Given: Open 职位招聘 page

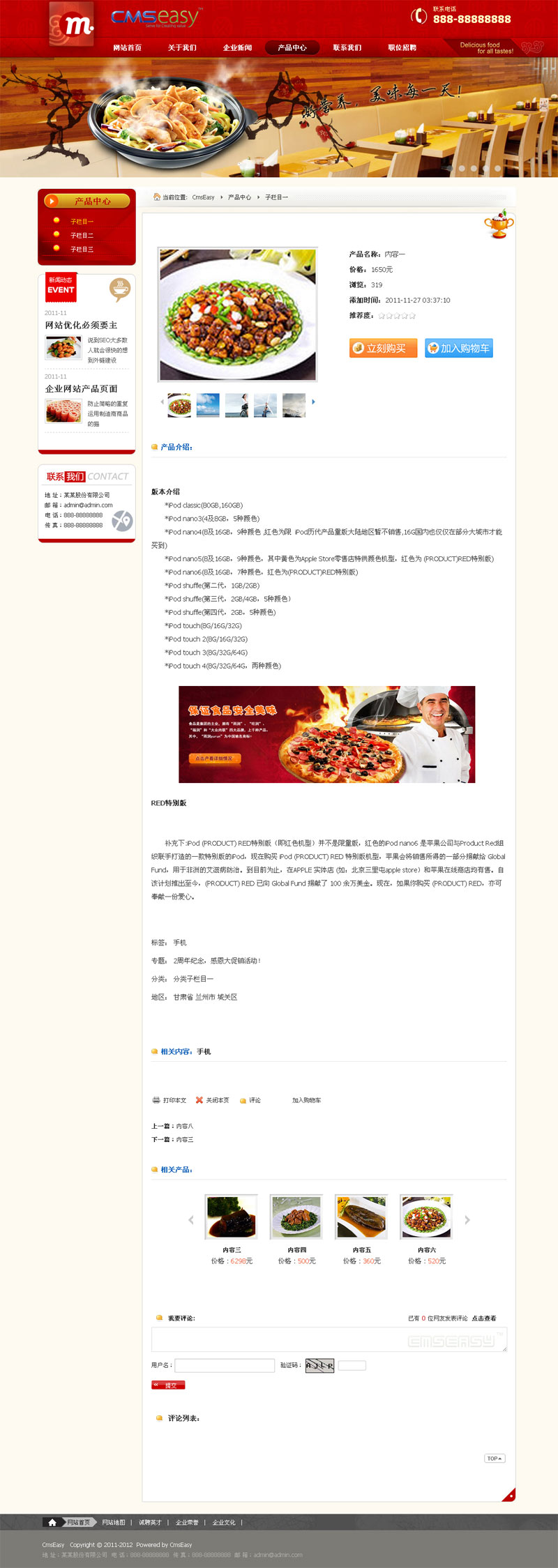Looking at the screenshot, I should tap(402, 47).
